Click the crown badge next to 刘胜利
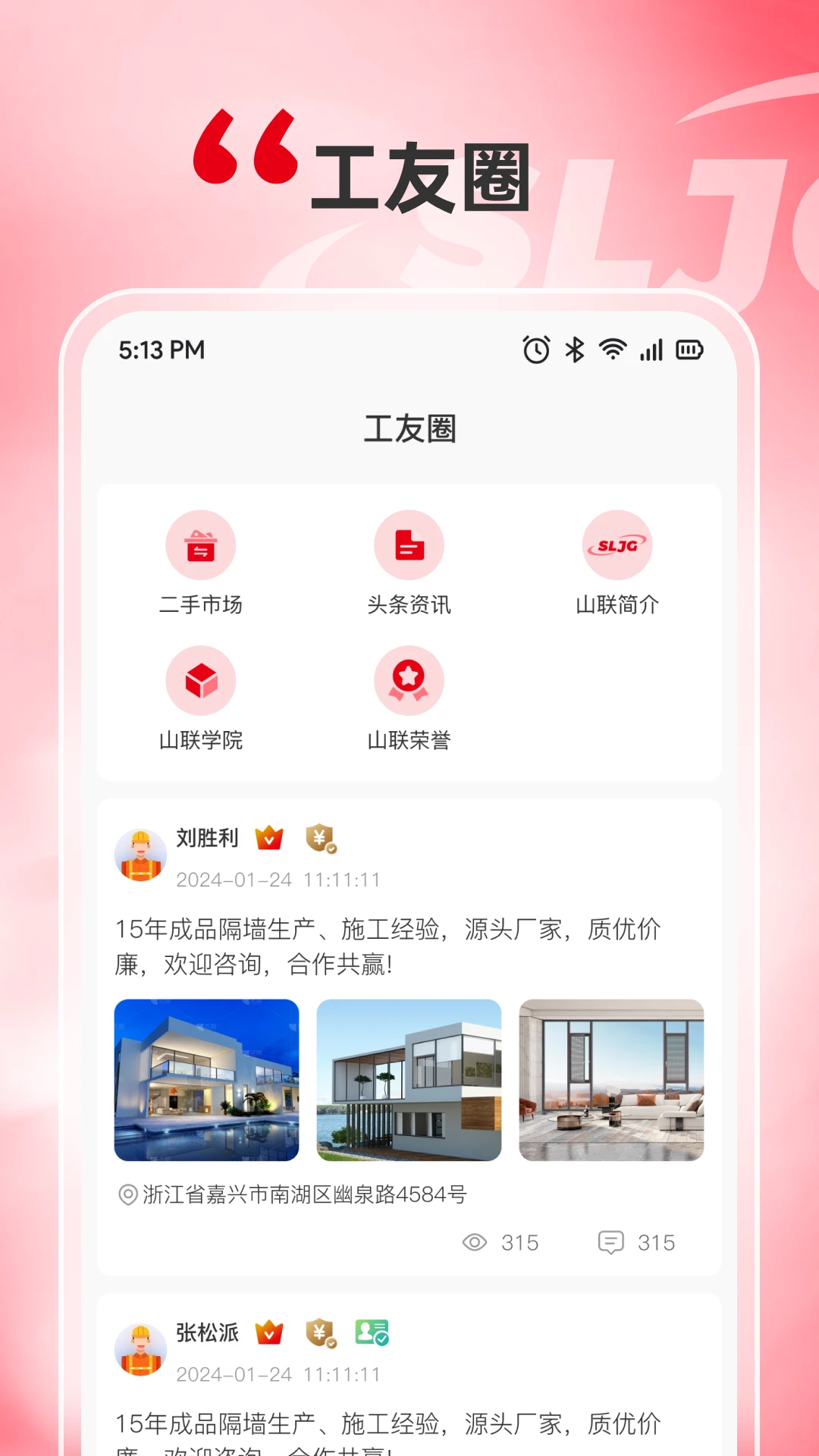This screenshot has height=1456, width=819. [x=270, y=837]
